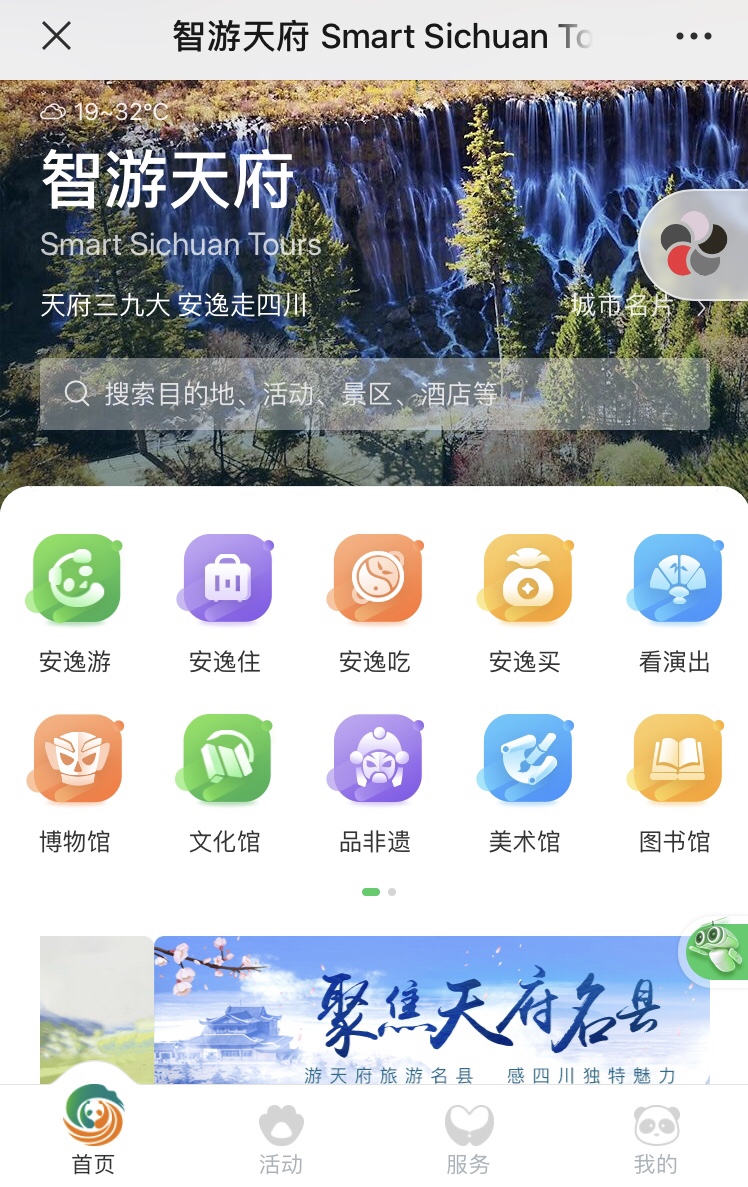
Task: Open the 聚焦天府名县 banner
Action: 431,1010
